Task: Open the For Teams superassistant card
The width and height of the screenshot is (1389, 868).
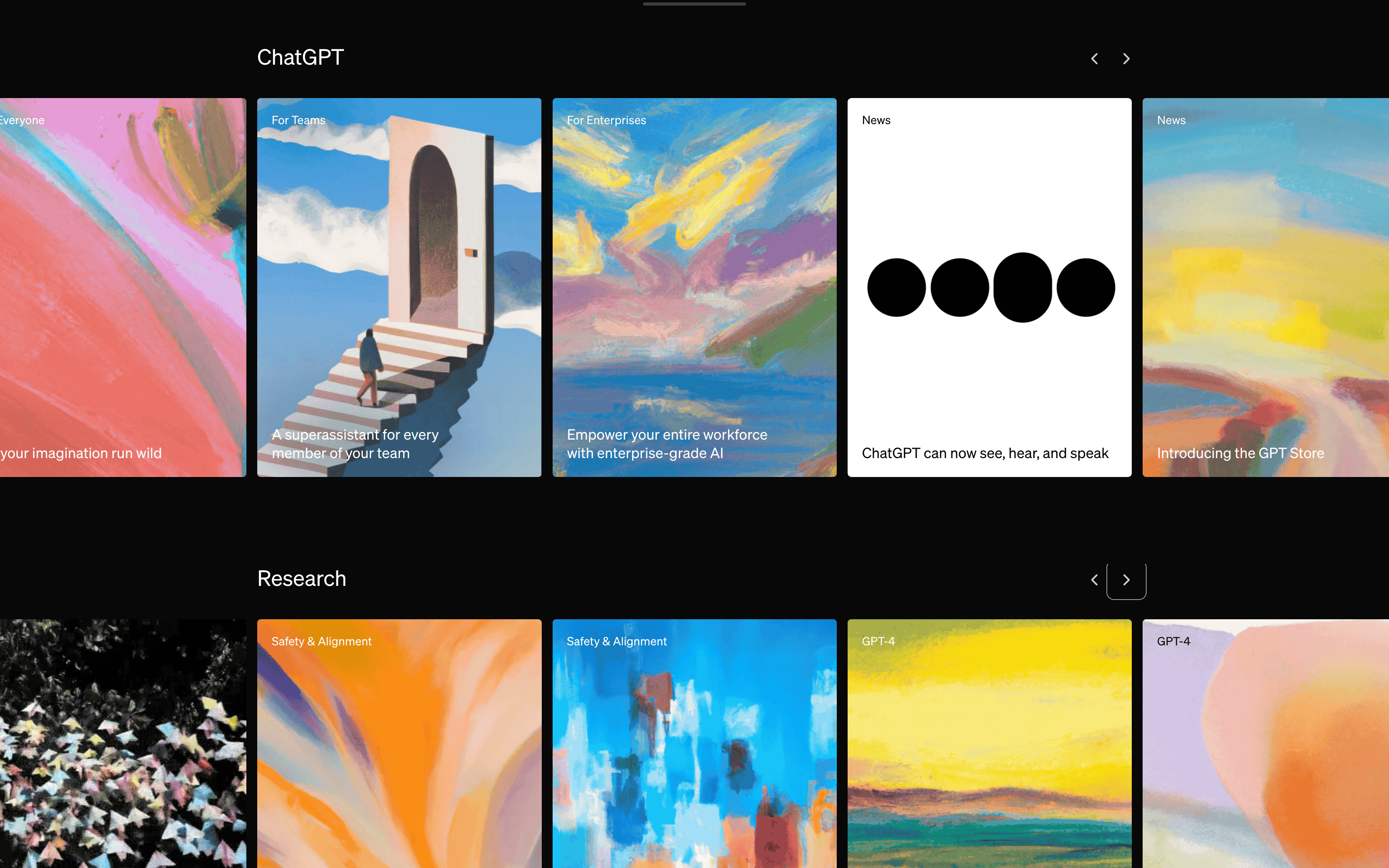Action: [399, 287]
